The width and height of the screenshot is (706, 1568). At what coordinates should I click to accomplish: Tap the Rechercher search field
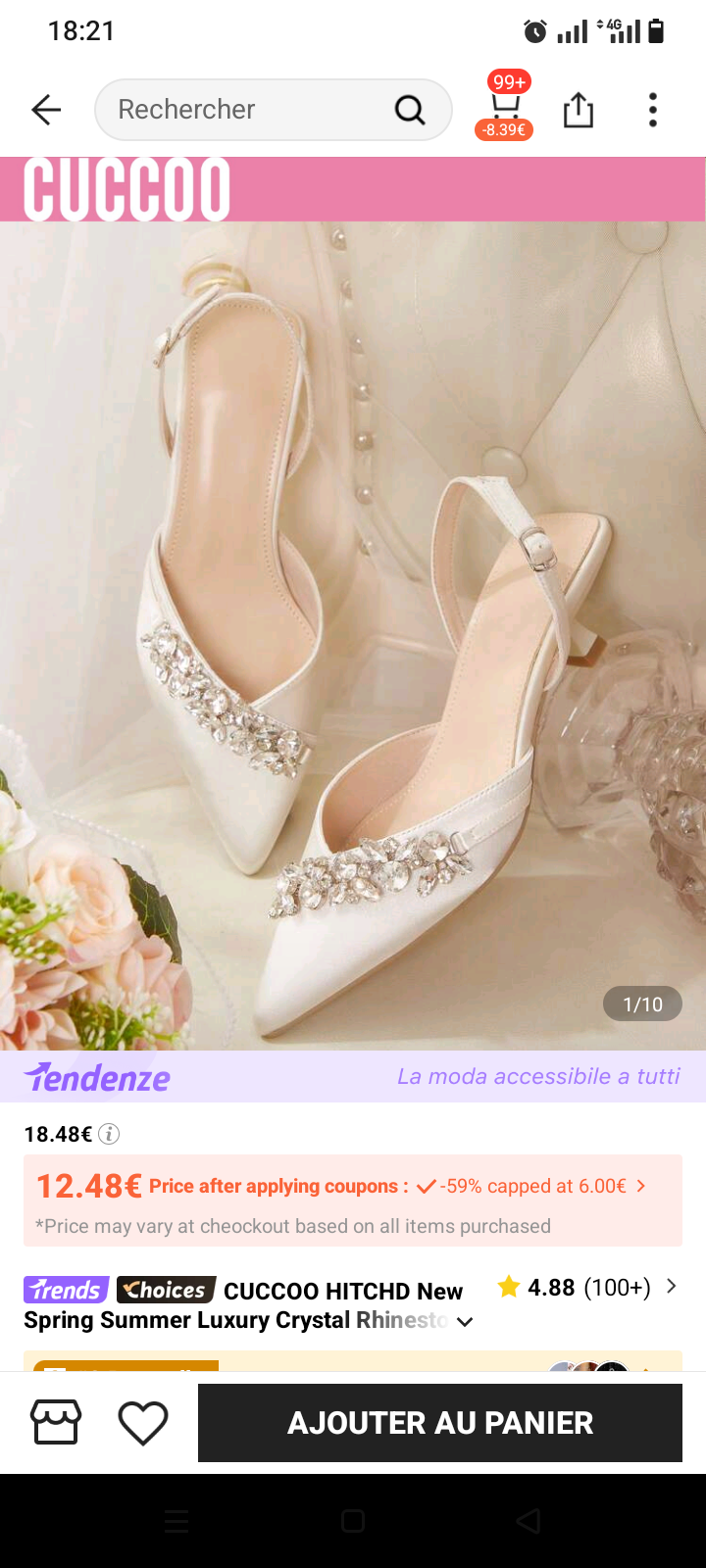coord(245,110)
